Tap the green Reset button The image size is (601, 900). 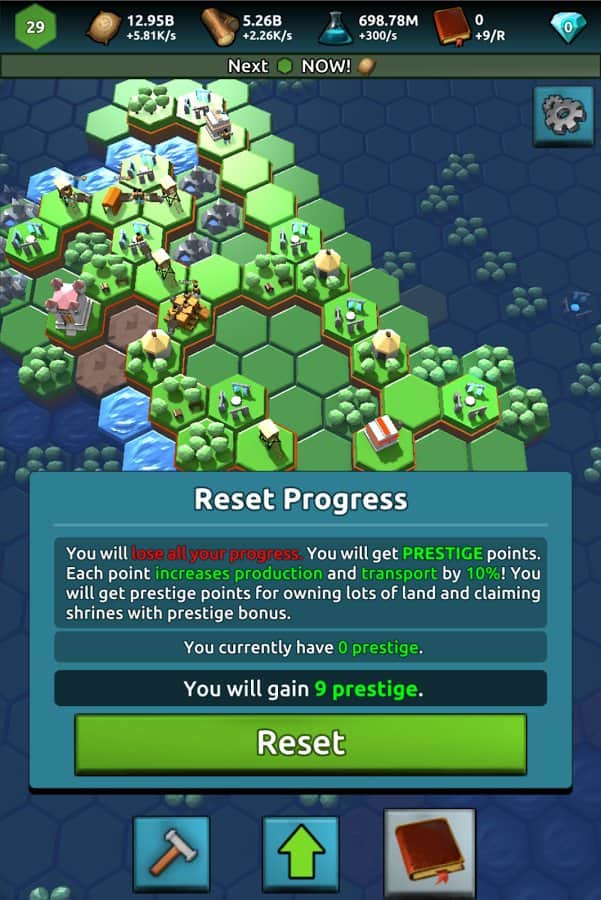click(x=300, y=743)
